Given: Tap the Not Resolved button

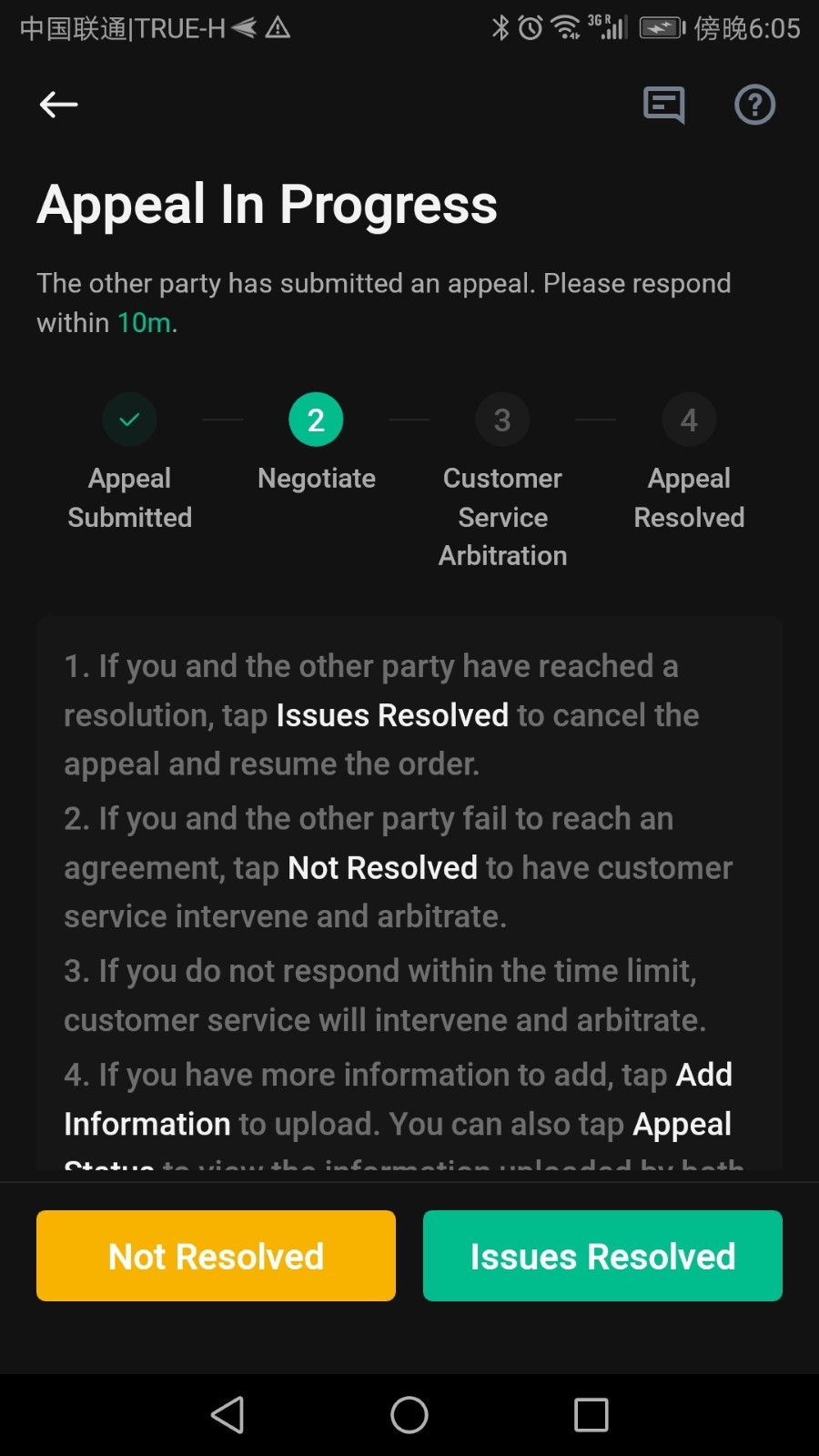Looking at the screenshot, I should coord(216,1256).
